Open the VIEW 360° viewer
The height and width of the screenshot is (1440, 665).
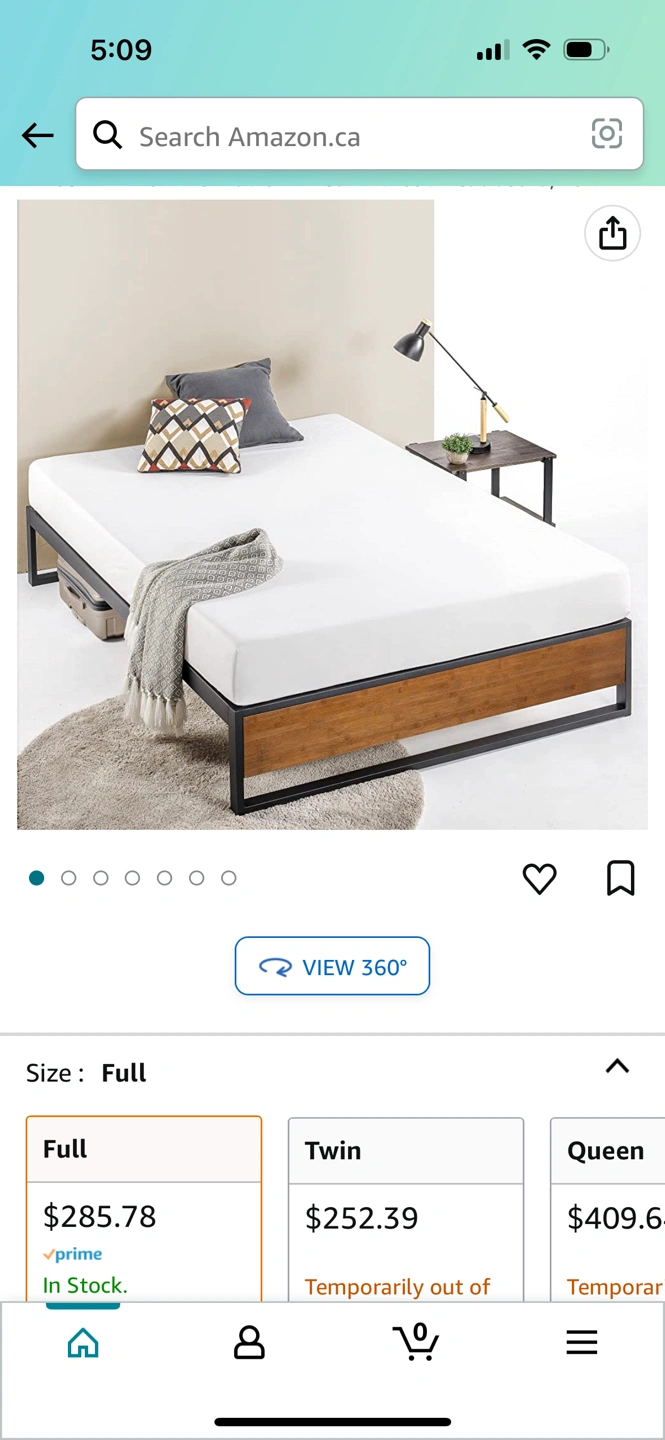pos(332,966)
